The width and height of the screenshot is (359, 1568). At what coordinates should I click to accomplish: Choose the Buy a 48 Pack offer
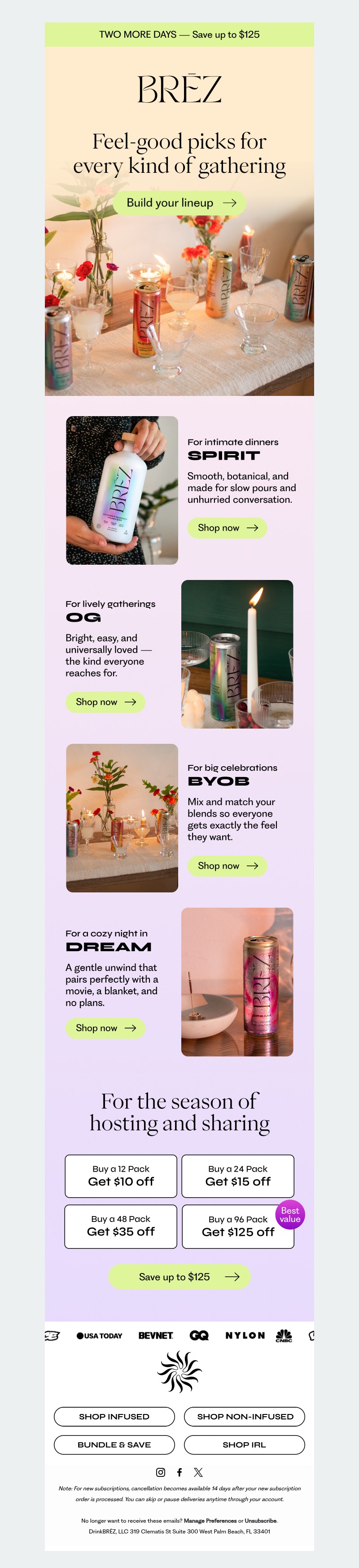pos(121,1226)
